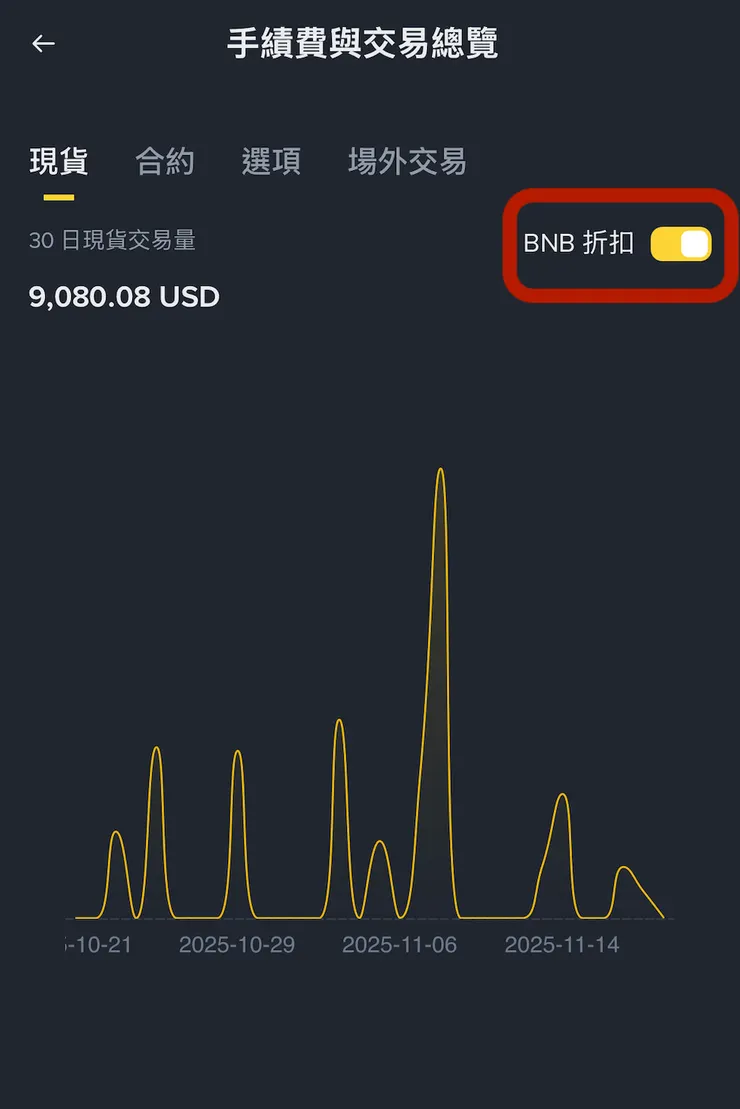Click the 9,080.08 USD volume figure

pos(123,297)
